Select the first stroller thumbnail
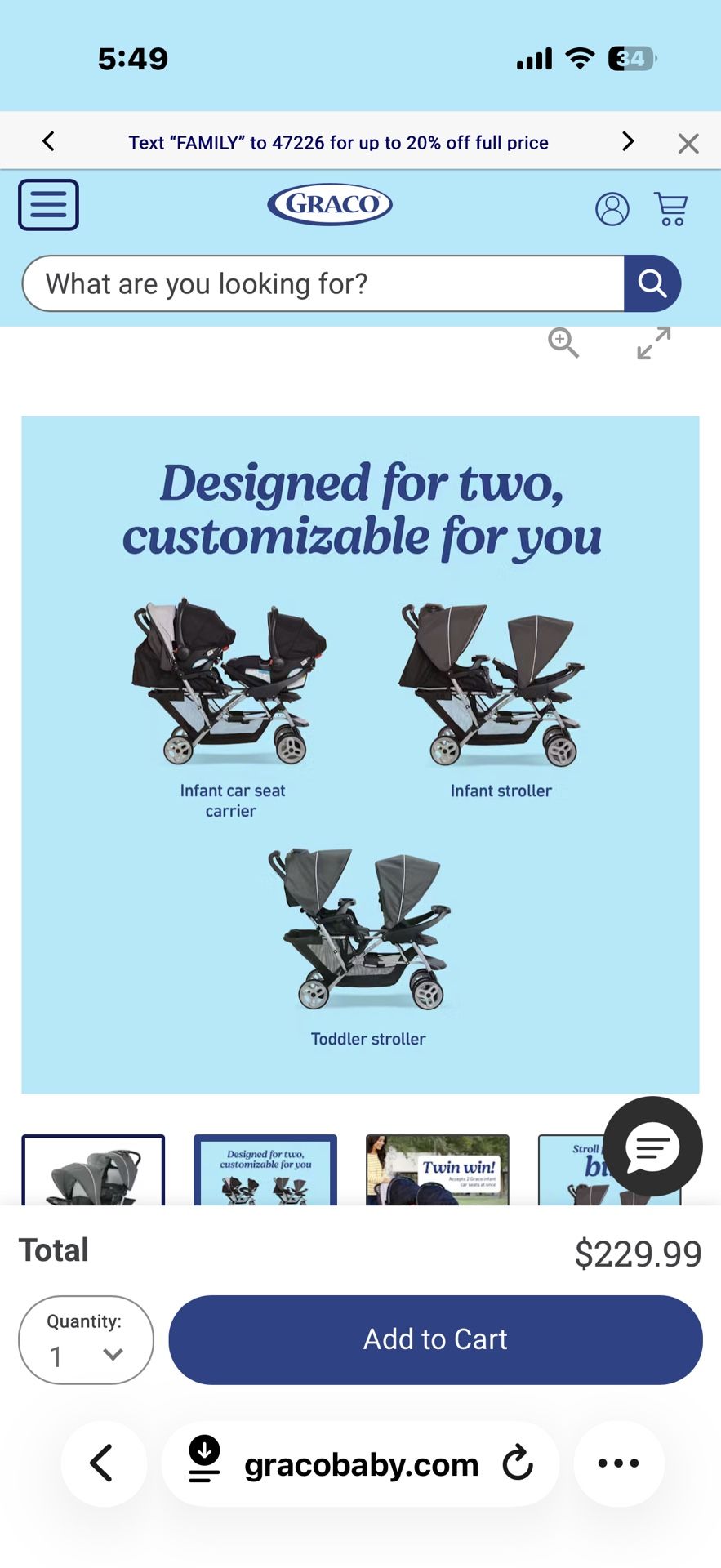The width and height of the screenshot is (721, 1568). (93, 1170)
